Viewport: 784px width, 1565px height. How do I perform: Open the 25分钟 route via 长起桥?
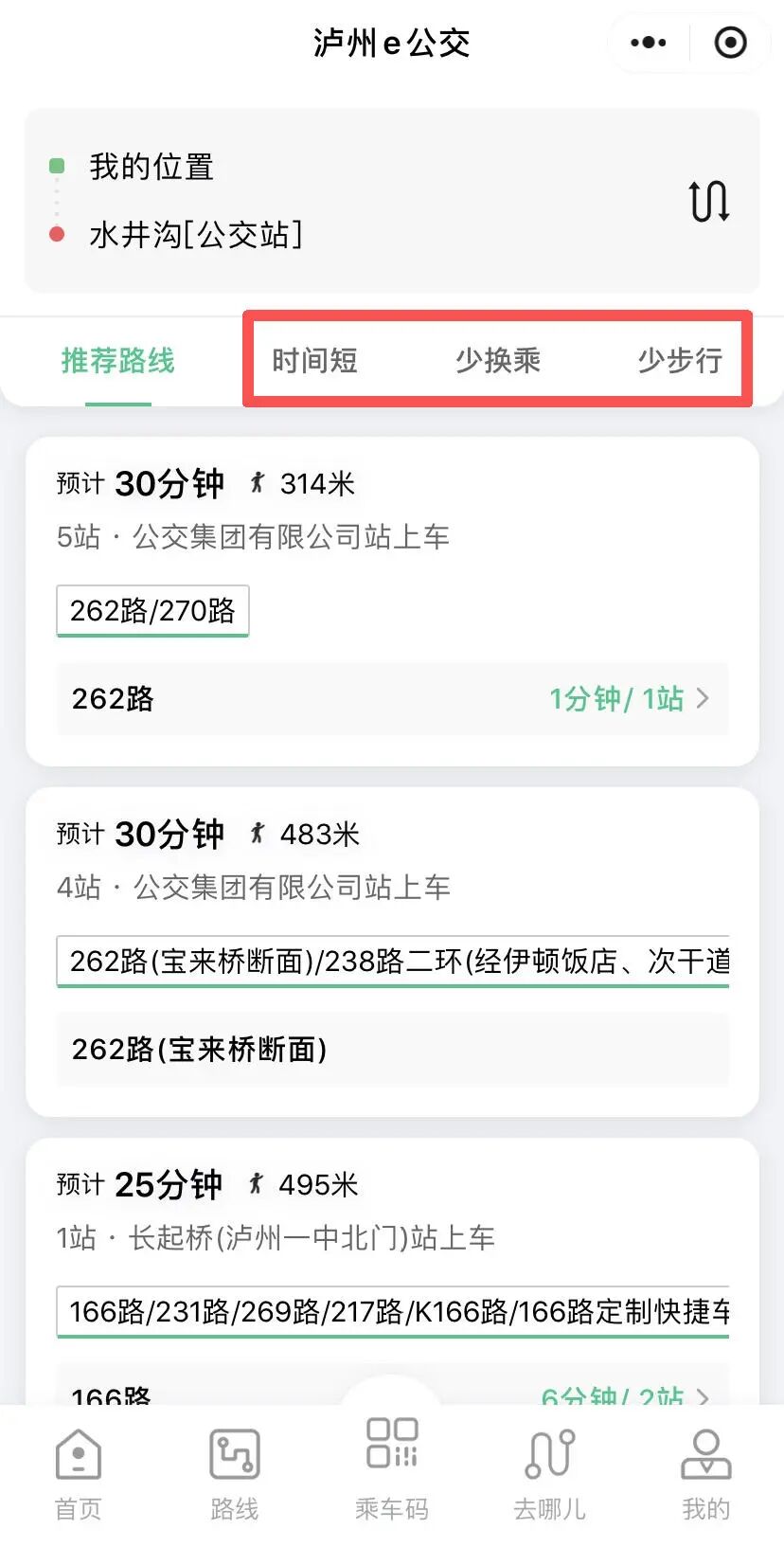tap(391, 1211)
